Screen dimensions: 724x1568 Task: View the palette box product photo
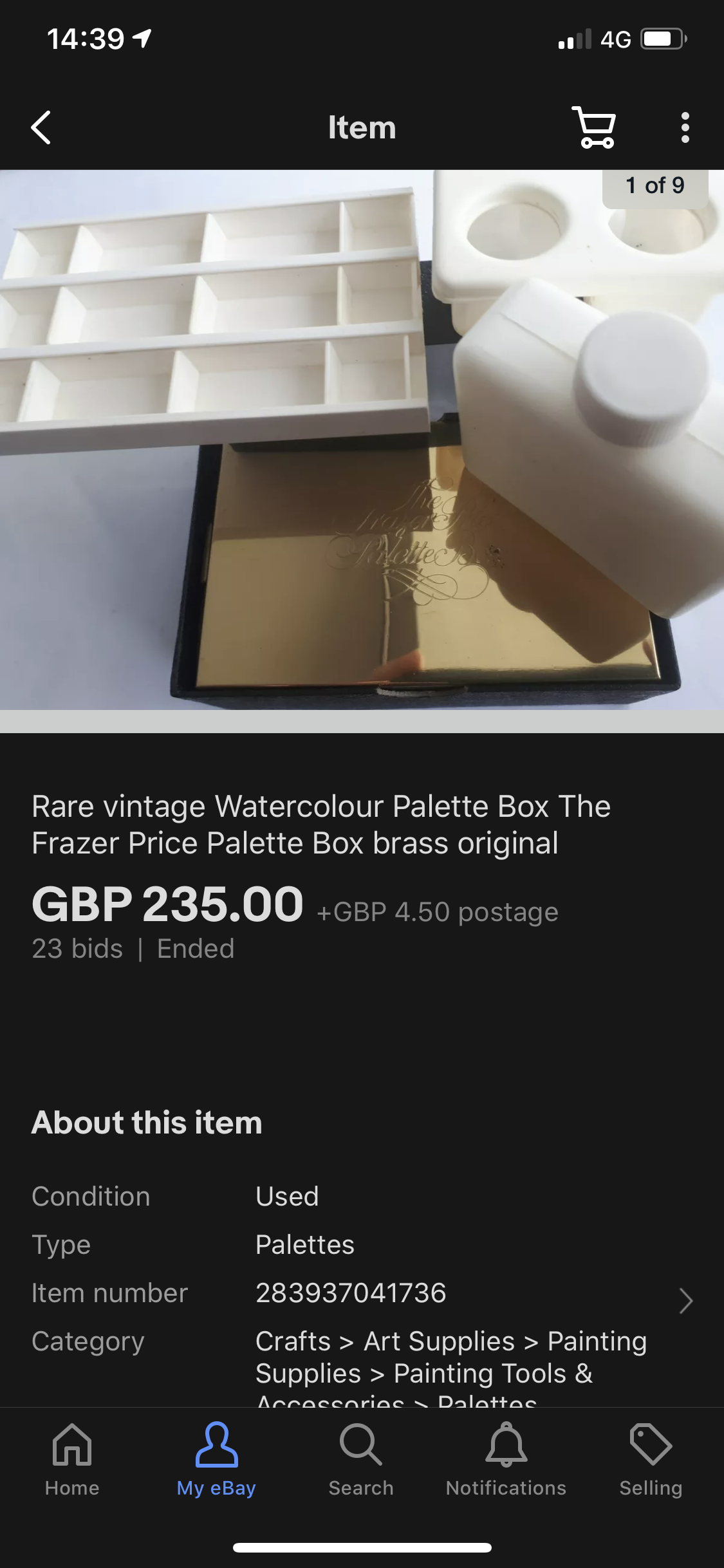click(x=362, y=440)
